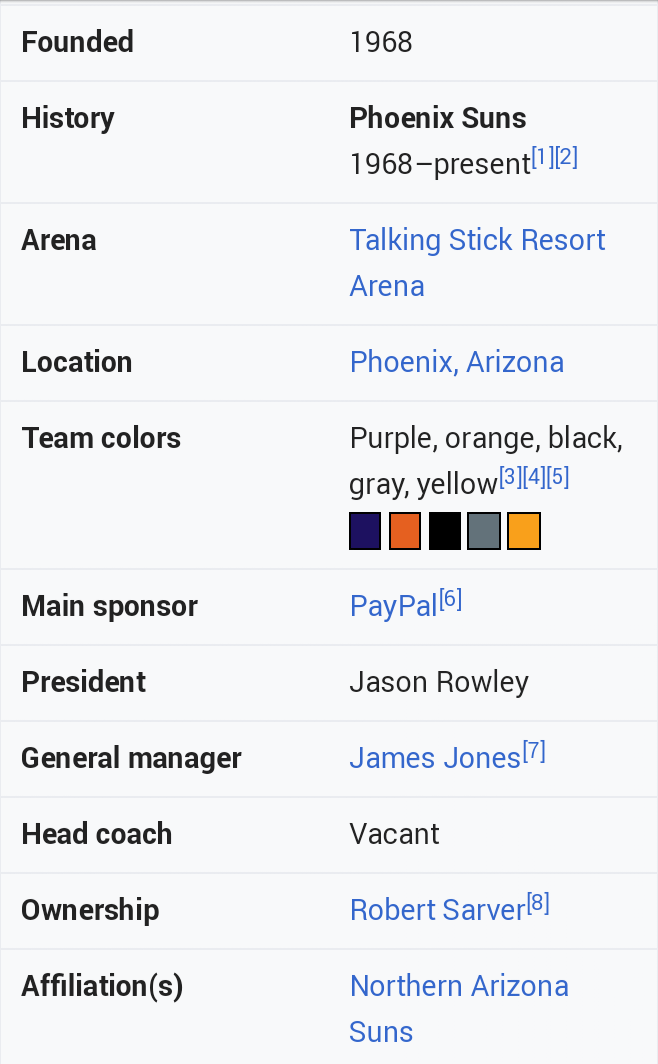This screenshot has width=658, height=1064.
Task: Open reference [4] in Team colors row
Action: (x=534, y=477)
